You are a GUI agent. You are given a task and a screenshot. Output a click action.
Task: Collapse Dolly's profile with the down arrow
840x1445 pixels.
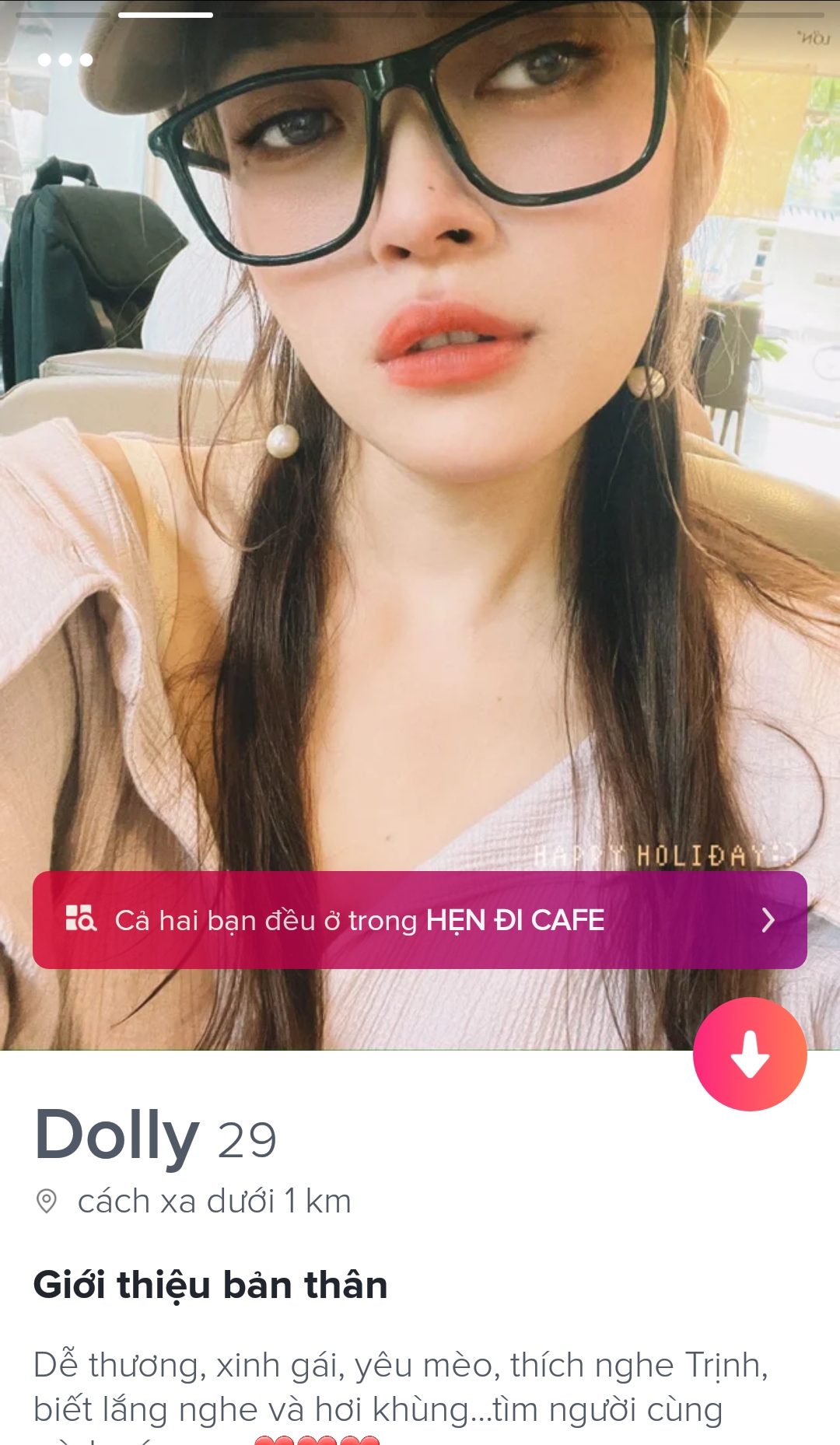(x=750, y=1054)
